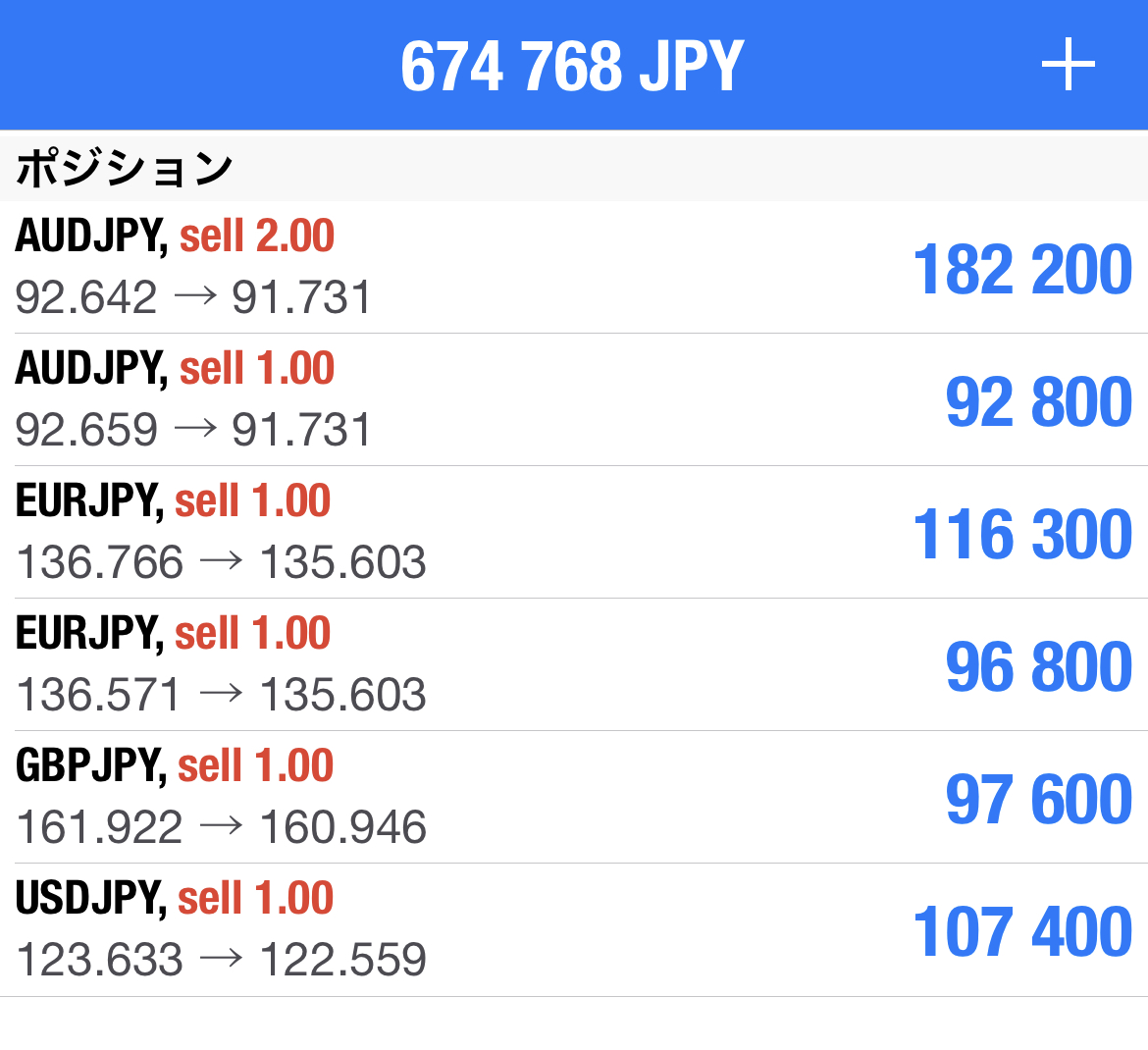The width and height of the screenshot is (1148, 1050).
Task: Select the EURJPY position opened at 136.766
Action: pos(574,532)
